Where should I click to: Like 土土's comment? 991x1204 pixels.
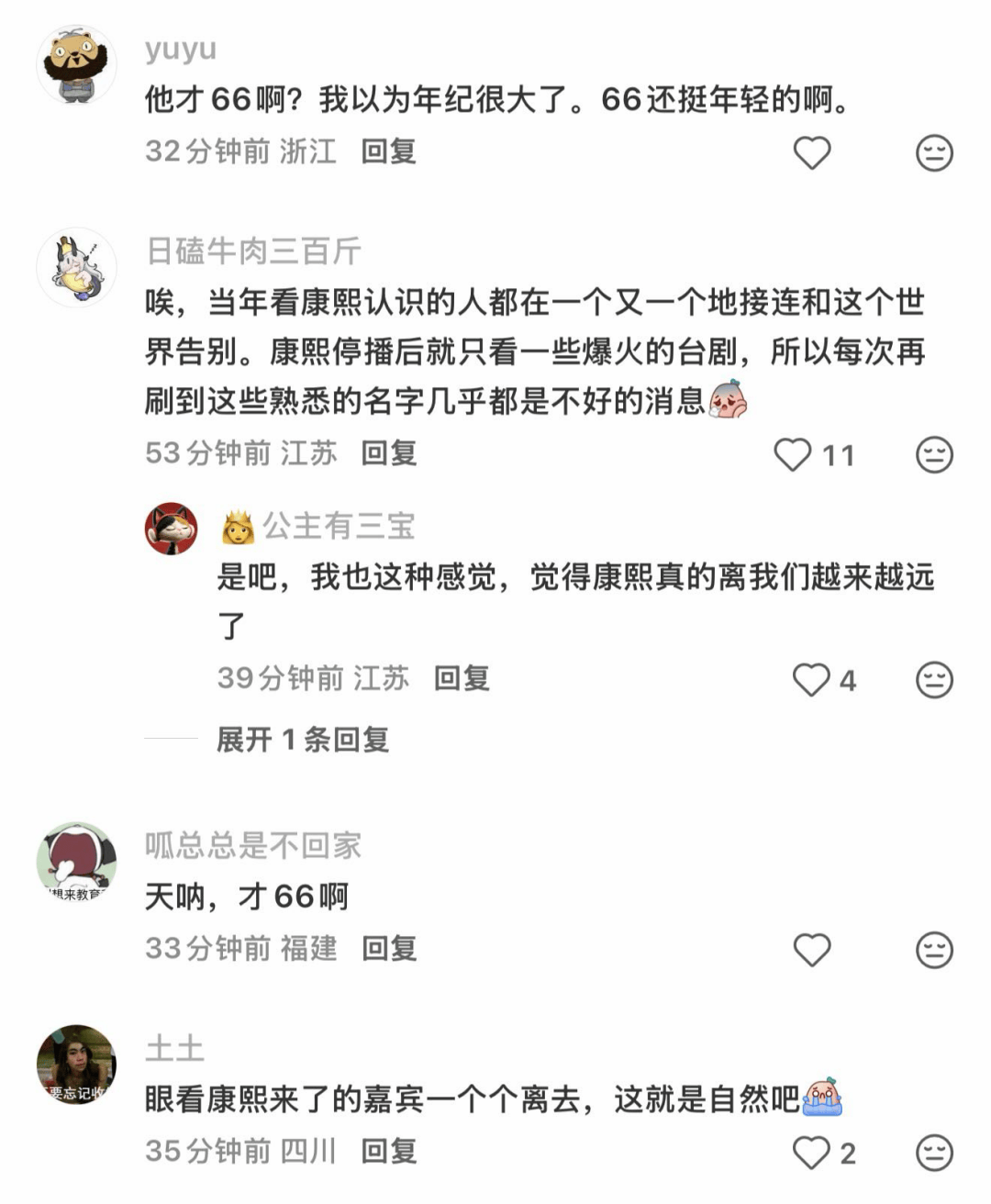[x=811, y=1153]
